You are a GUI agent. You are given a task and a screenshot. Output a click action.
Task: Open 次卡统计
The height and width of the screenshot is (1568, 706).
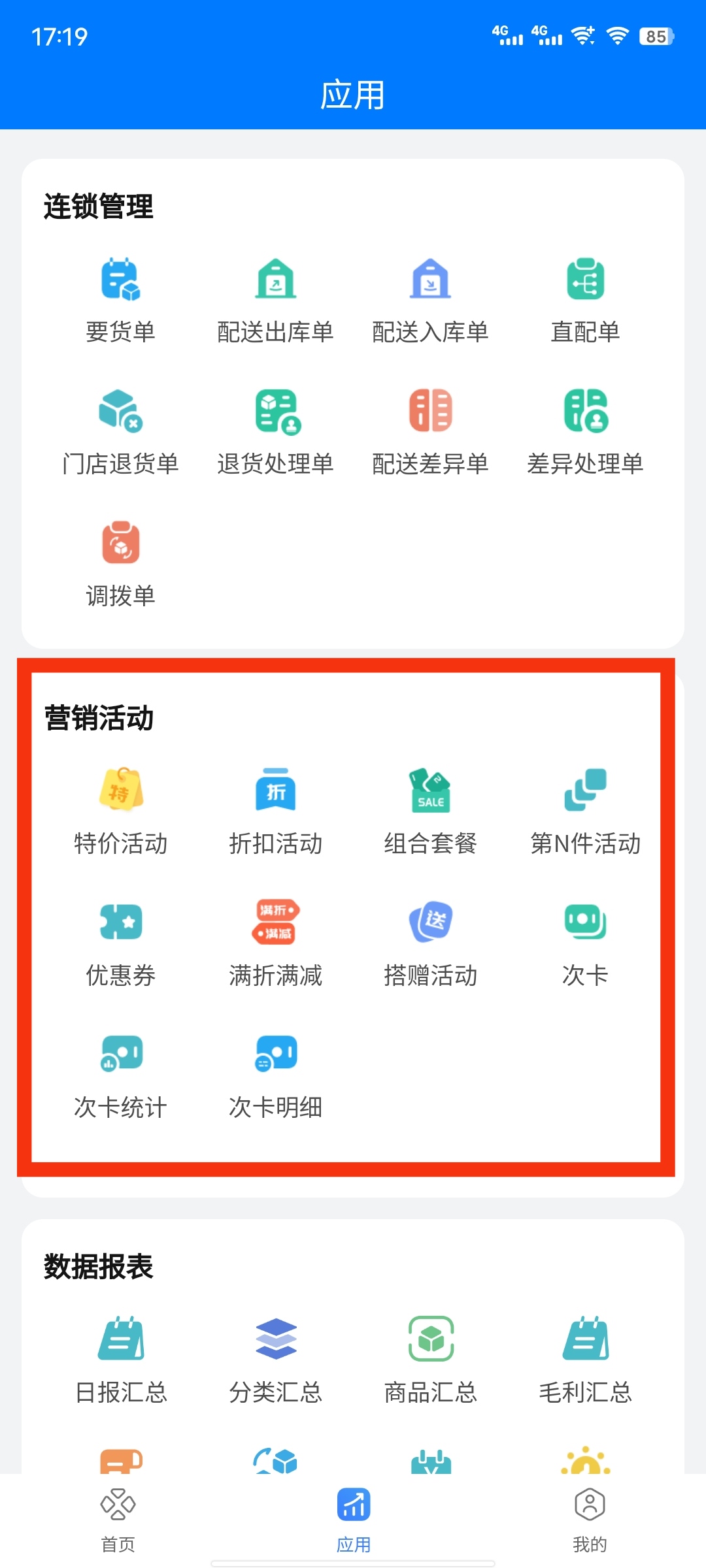point(120,1075)
